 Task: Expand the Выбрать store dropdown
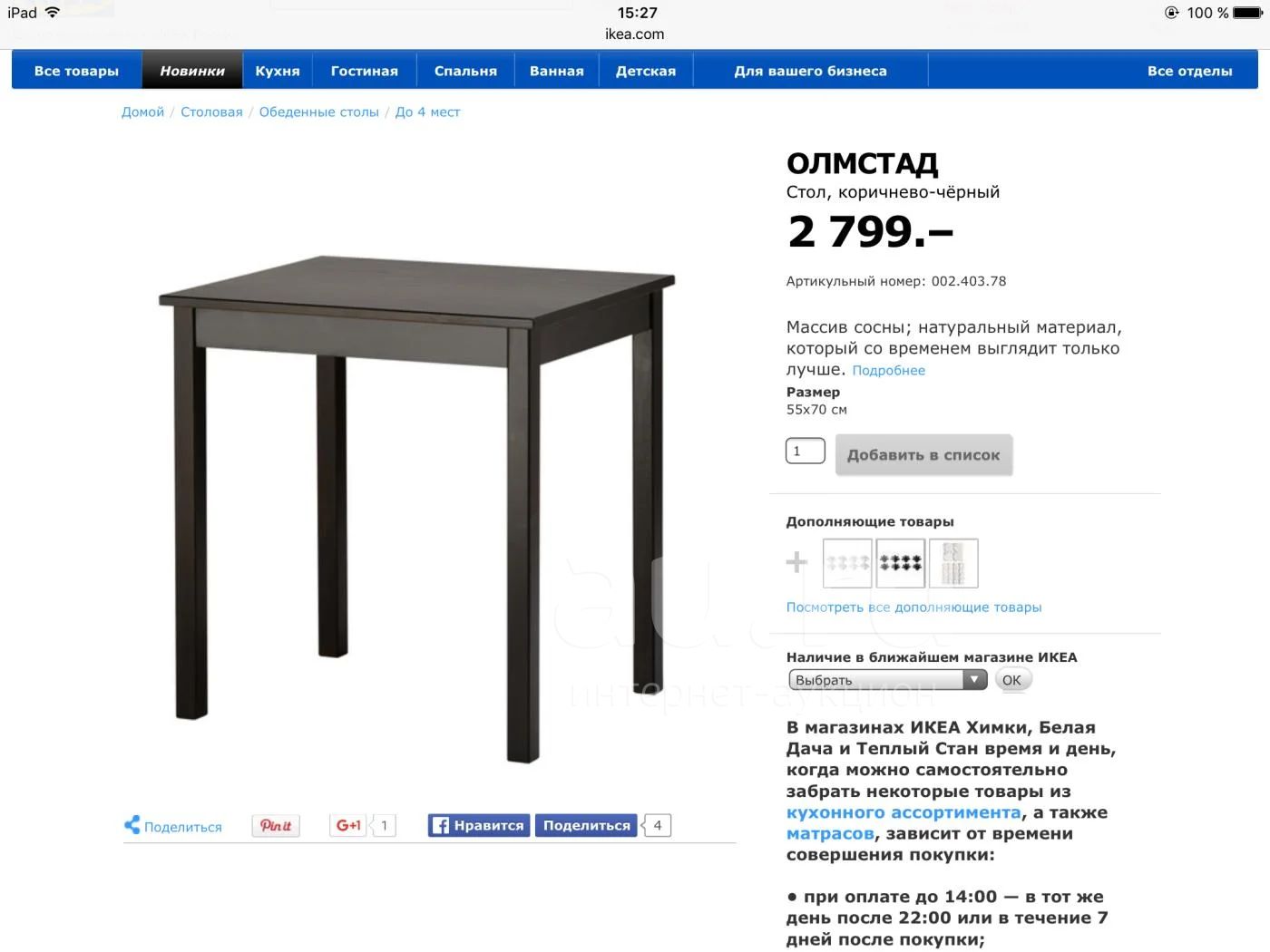[887, 680]
